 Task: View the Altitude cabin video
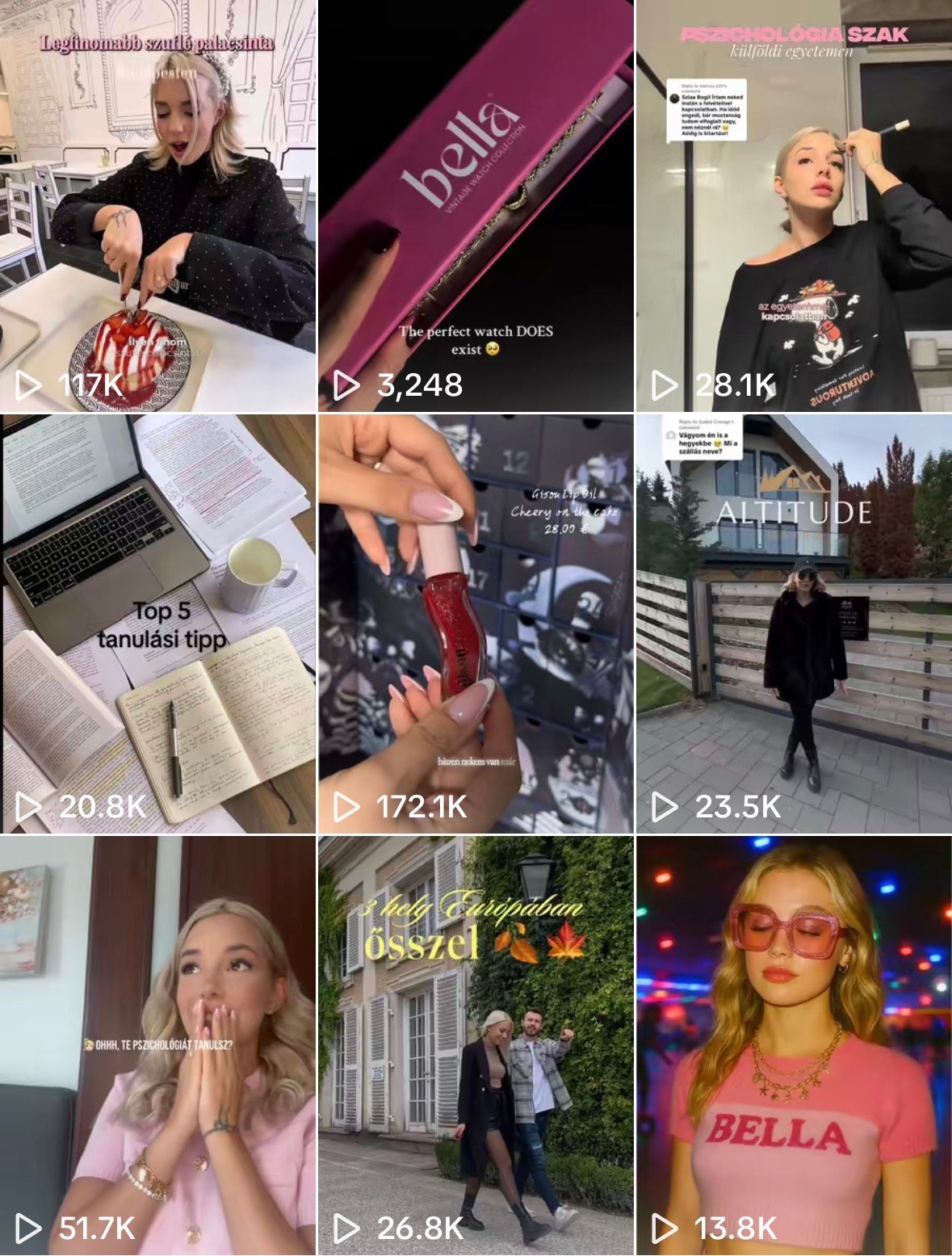tap(794, 624)
